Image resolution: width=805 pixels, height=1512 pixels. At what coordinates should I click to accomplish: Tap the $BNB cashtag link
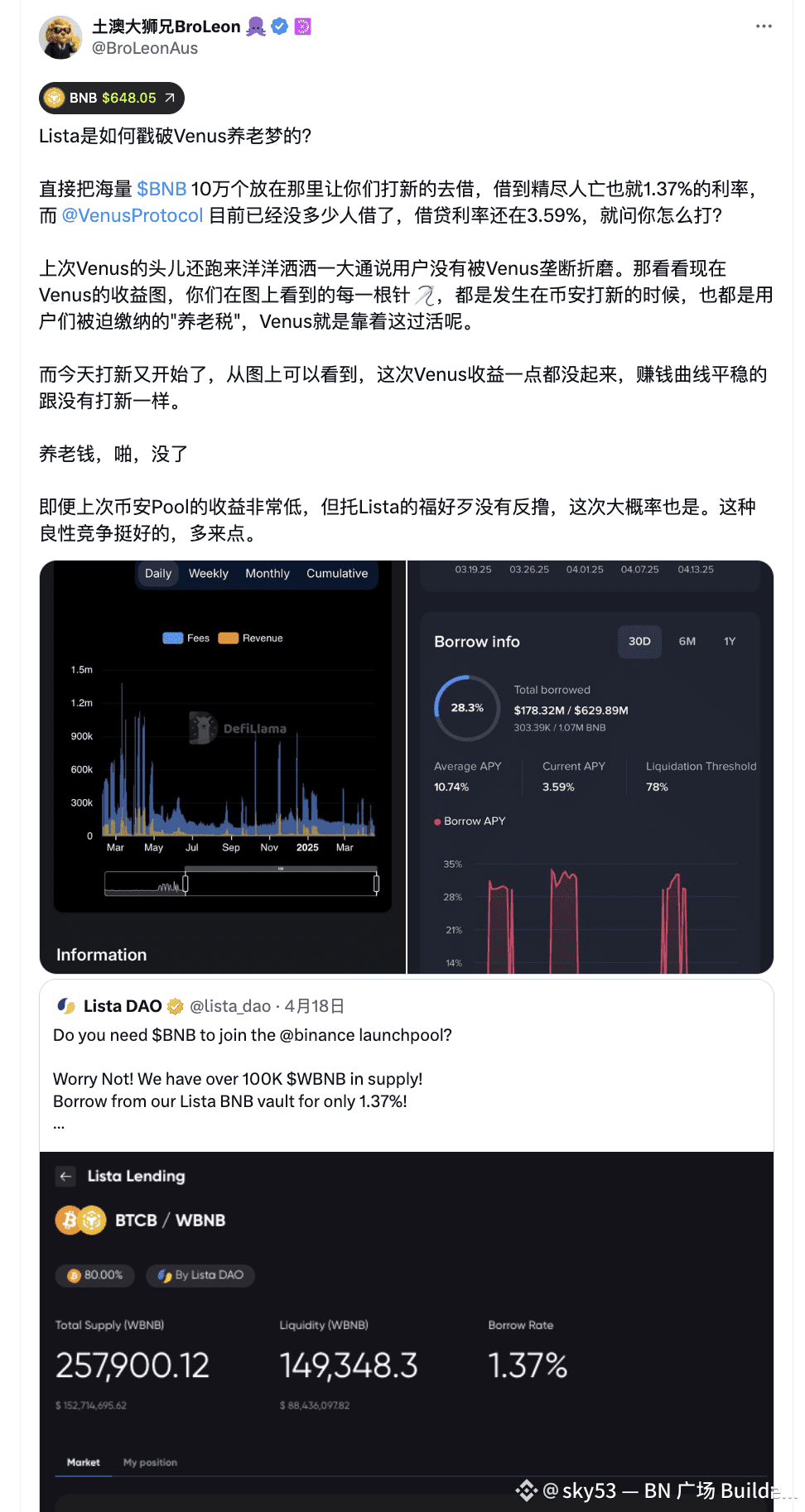click(161, 189)
